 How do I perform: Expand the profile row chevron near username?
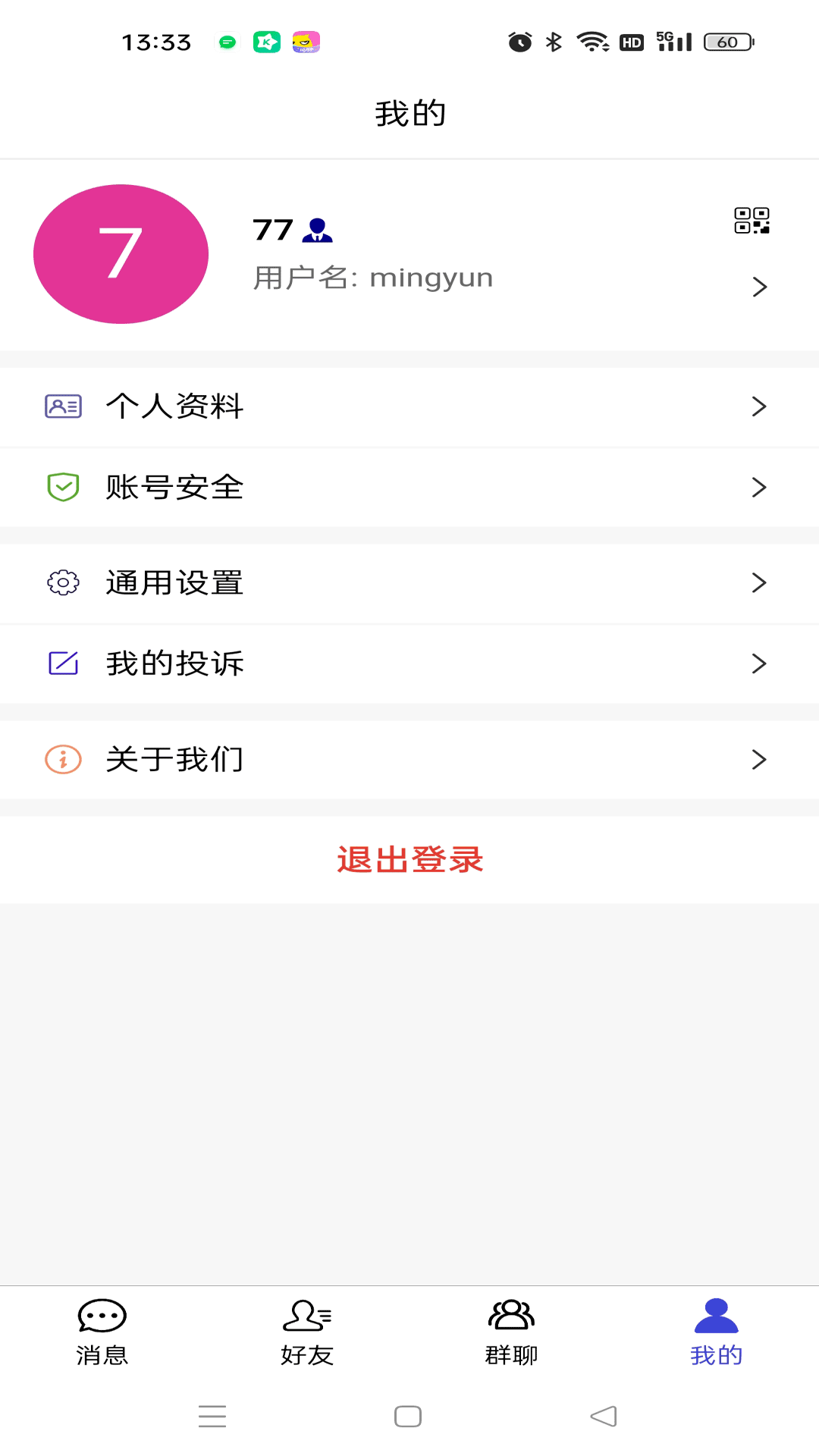(759, 287)
